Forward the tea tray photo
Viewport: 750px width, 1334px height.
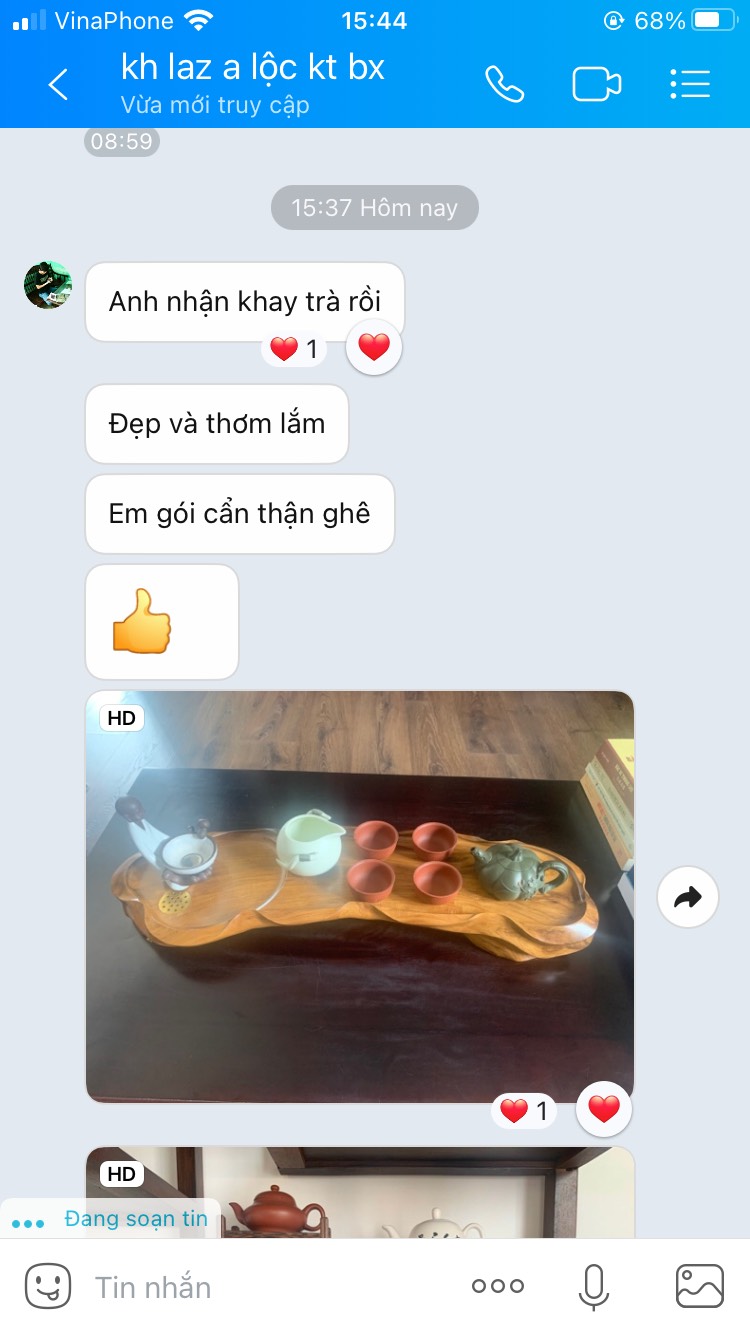(688, 897)
